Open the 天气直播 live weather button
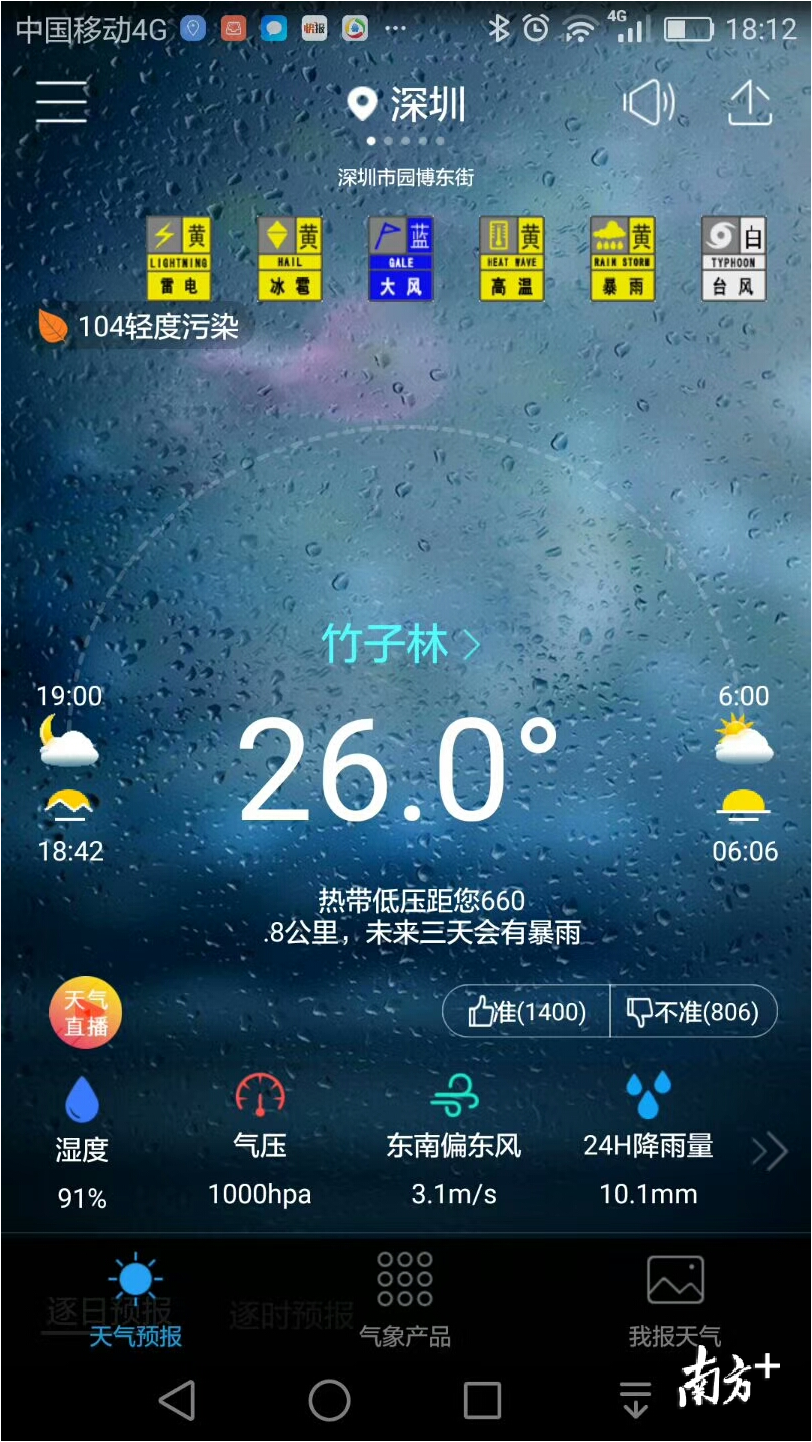812x1442 pixels. (x=85, y=1012)
